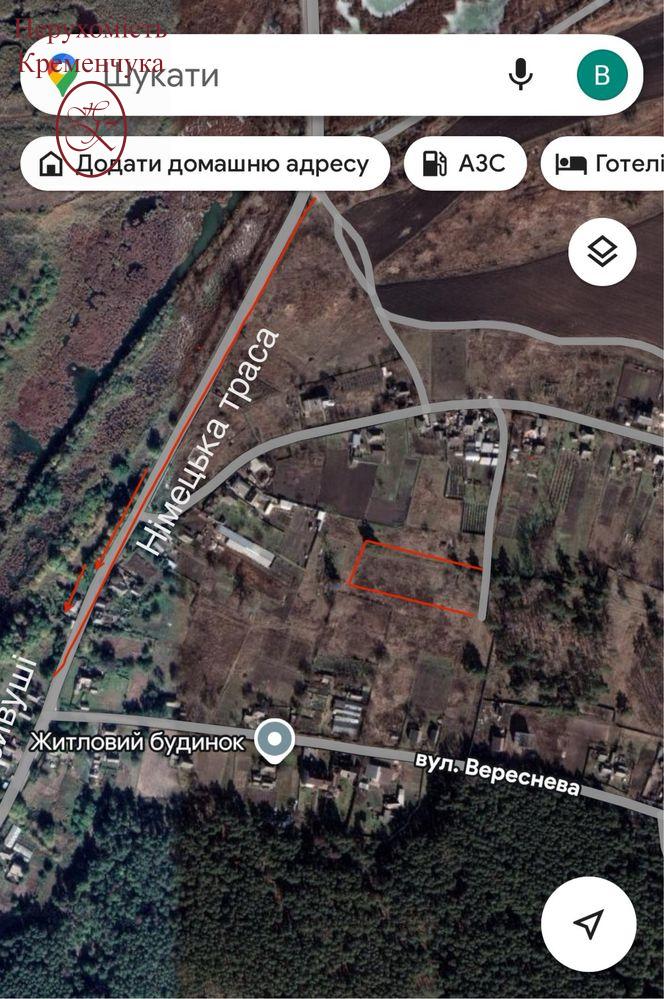Open the Житловий будинок place marker
This screenshot has width=664, height=999.
click(274, 741)
